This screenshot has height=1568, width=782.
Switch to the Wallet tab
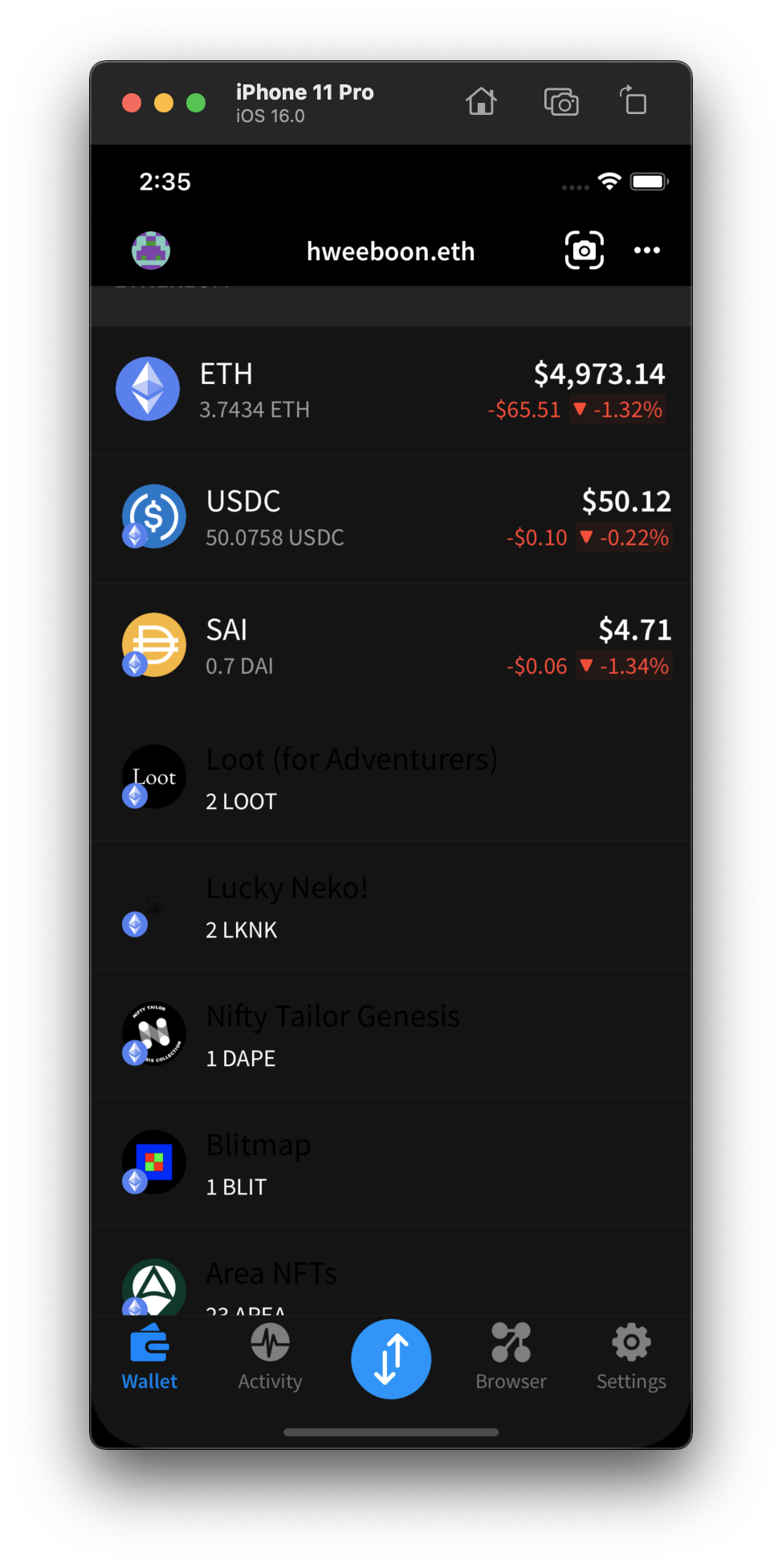[149, 1359]
